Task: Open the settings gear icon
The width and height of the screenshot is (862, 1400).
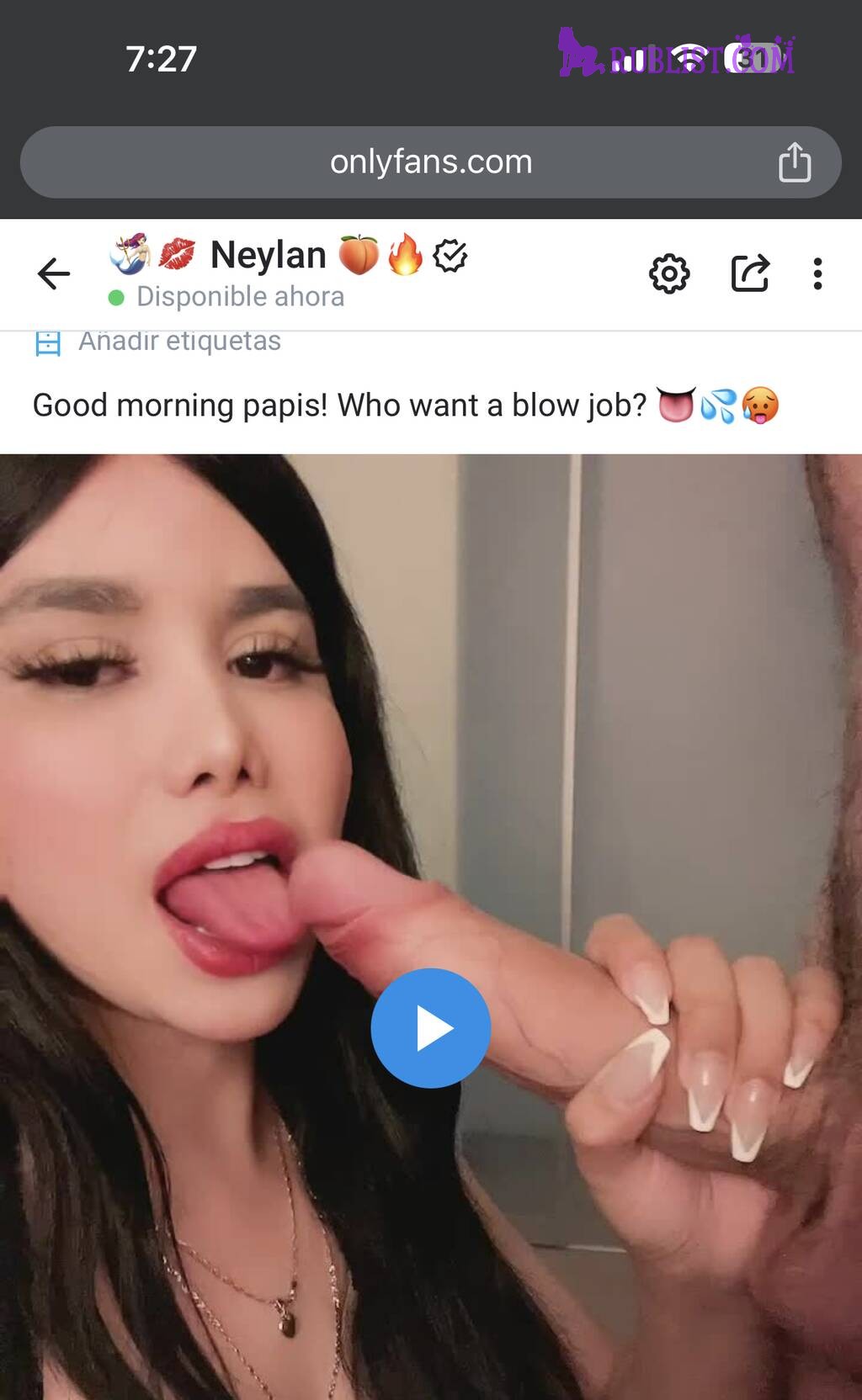Action: (669, 273)
